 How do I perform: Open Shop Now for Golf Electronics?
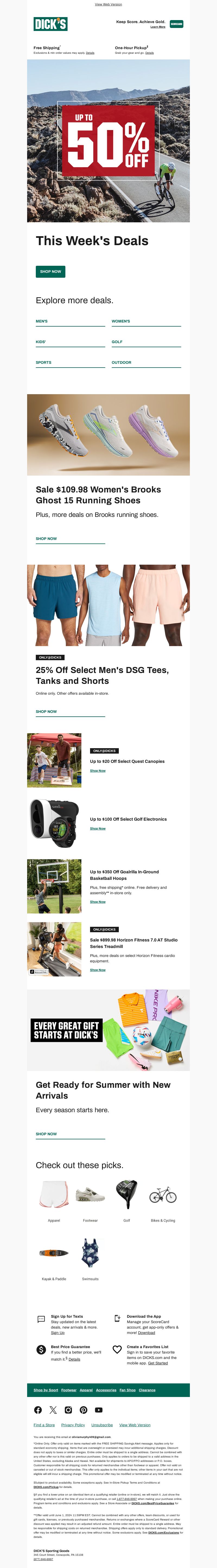pos(98,829)
